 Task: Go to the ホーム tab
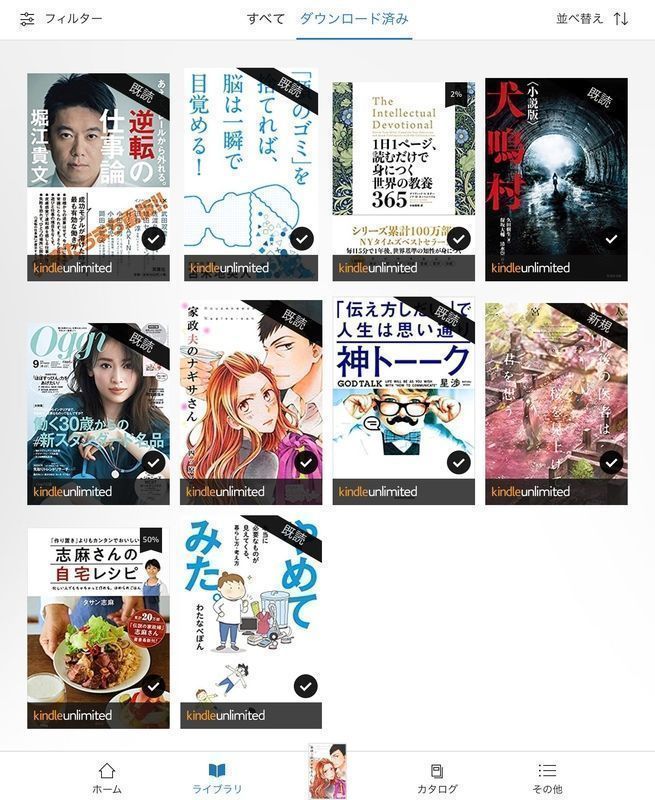coord(107,777)
